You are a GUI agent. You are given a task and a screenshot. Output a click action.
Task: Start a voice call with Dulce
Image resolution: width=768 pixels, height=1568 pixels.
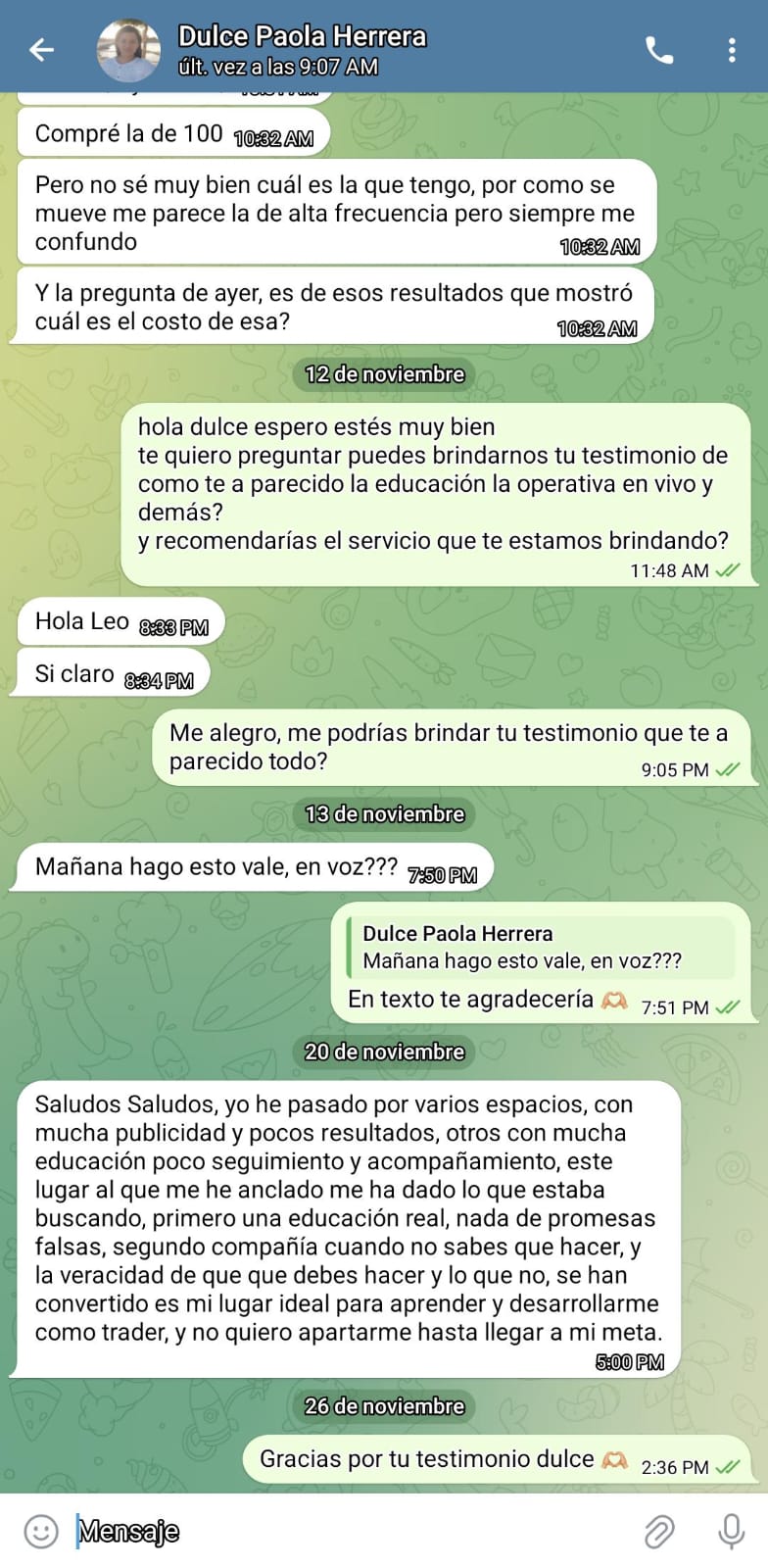(x=659, y=50)
